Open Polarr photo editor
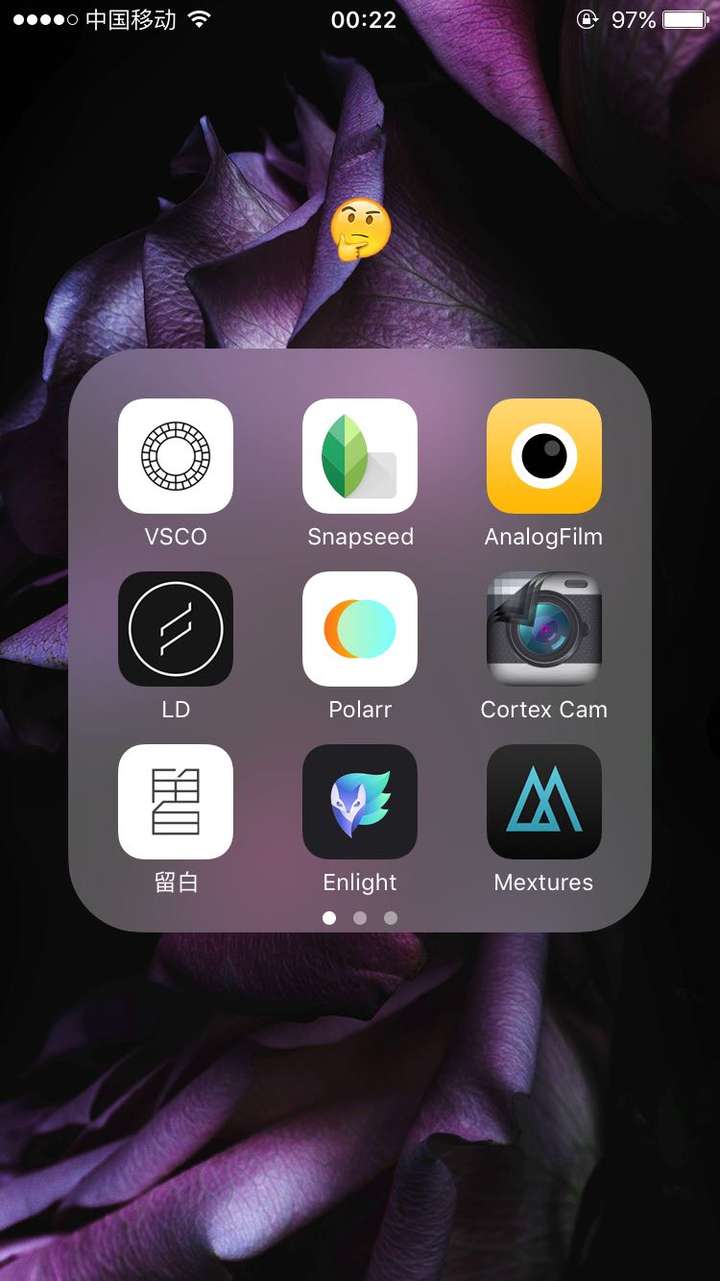The height and width of the screenshot is (1281, 720). click(x=360, y=629)
